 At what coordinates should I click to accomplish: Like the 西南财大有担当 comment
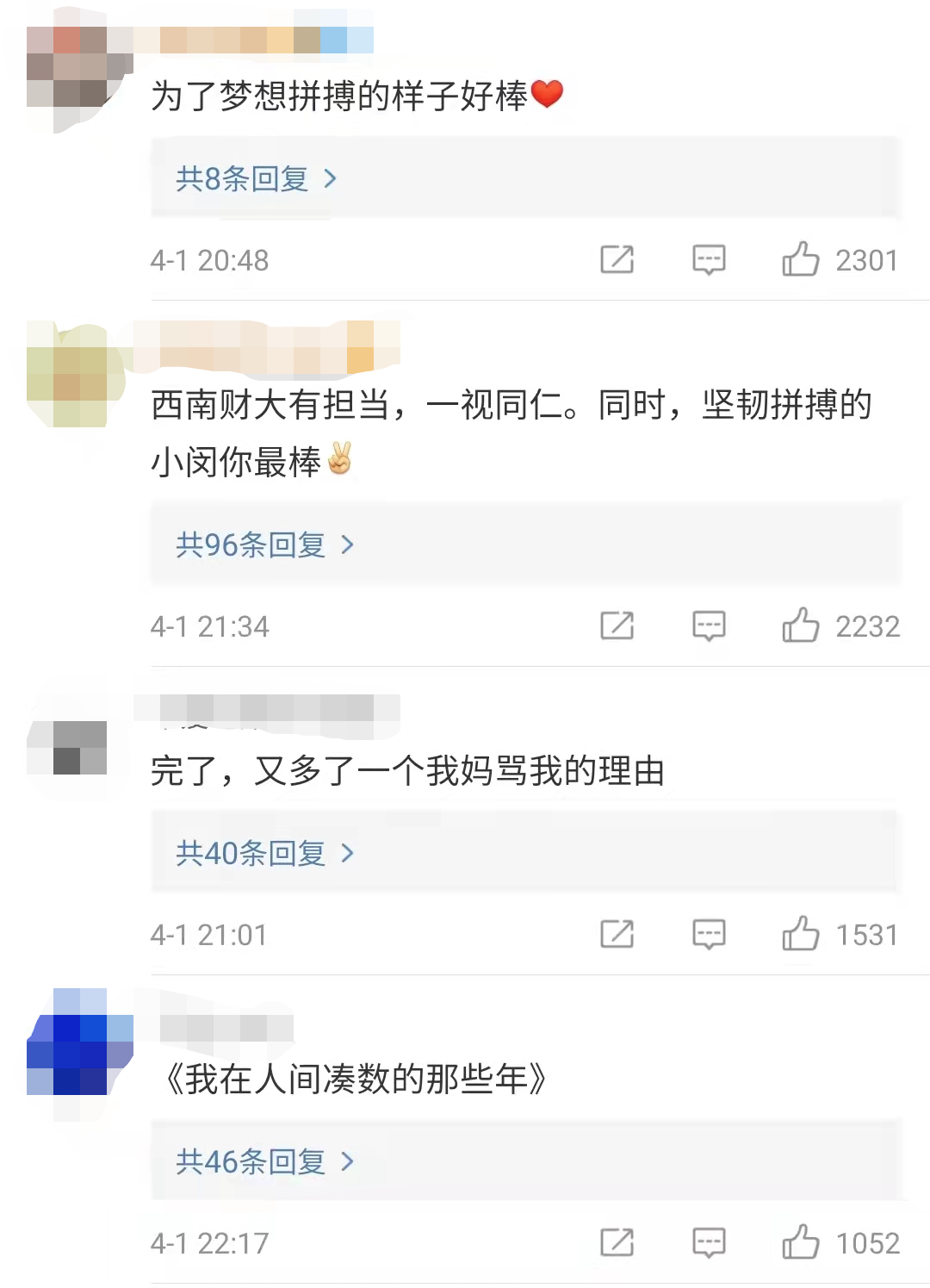(800, 625)
